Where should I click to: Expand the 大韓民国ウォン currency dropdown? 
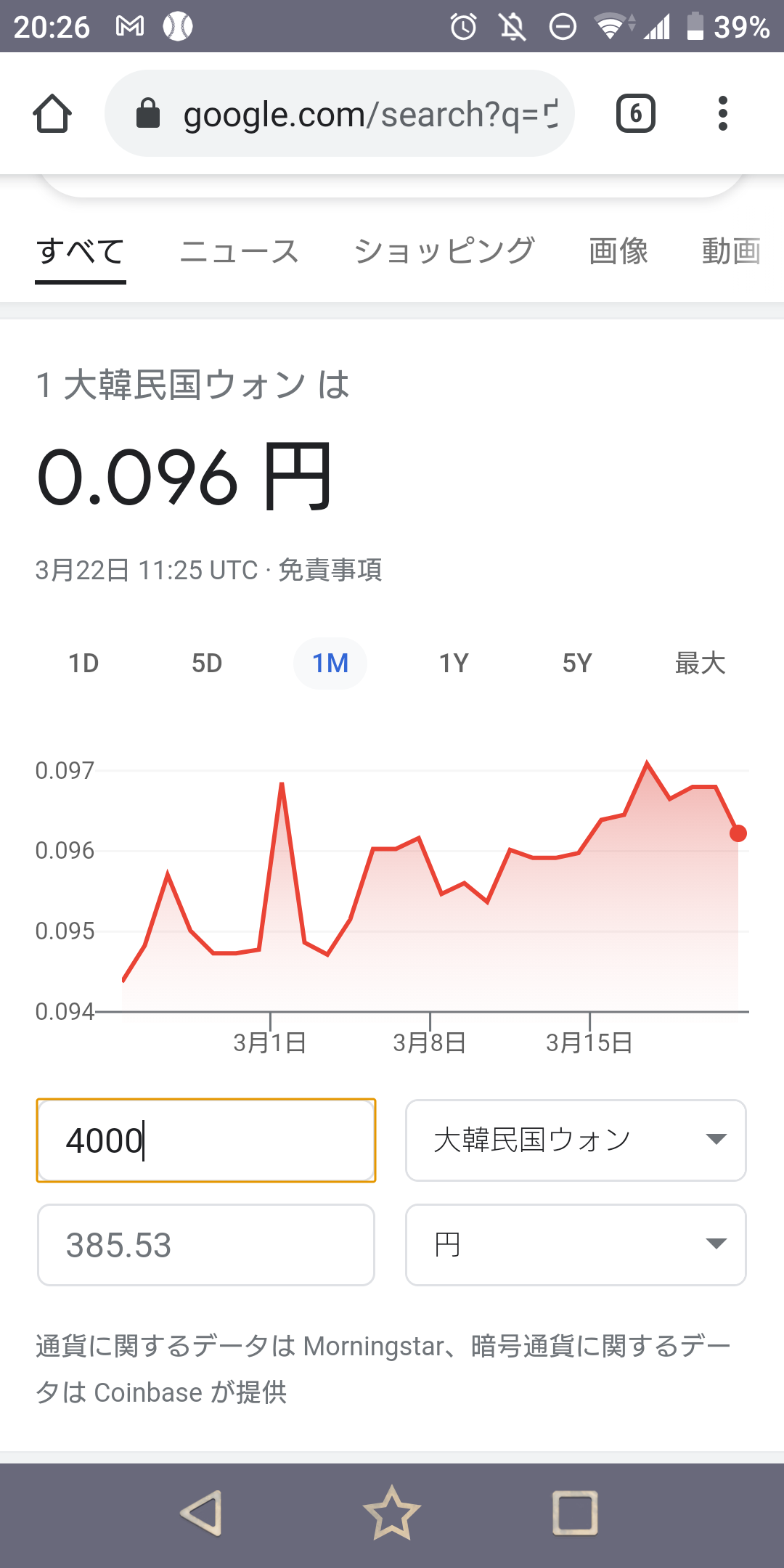[576, 1140]
